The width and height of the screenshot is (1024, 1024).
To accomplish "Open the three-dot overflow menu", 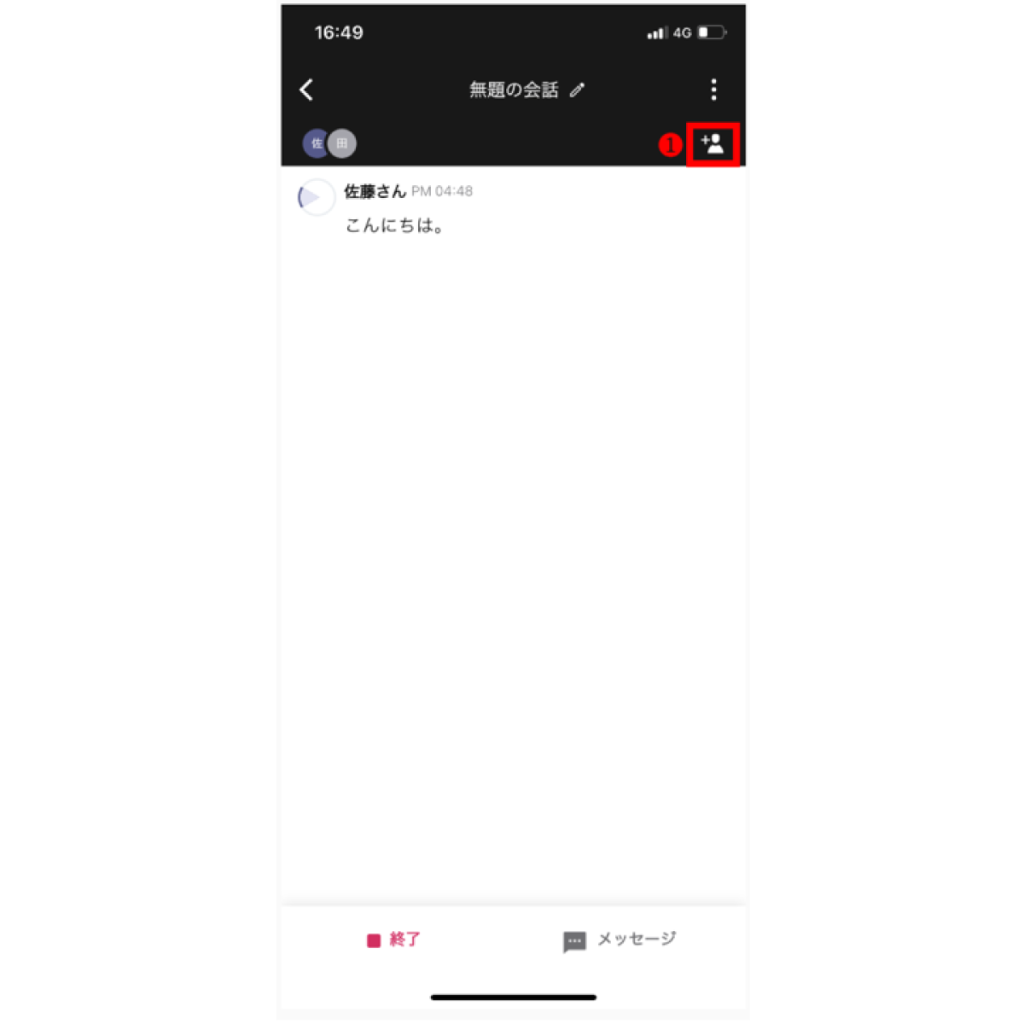I will point(713,90).
